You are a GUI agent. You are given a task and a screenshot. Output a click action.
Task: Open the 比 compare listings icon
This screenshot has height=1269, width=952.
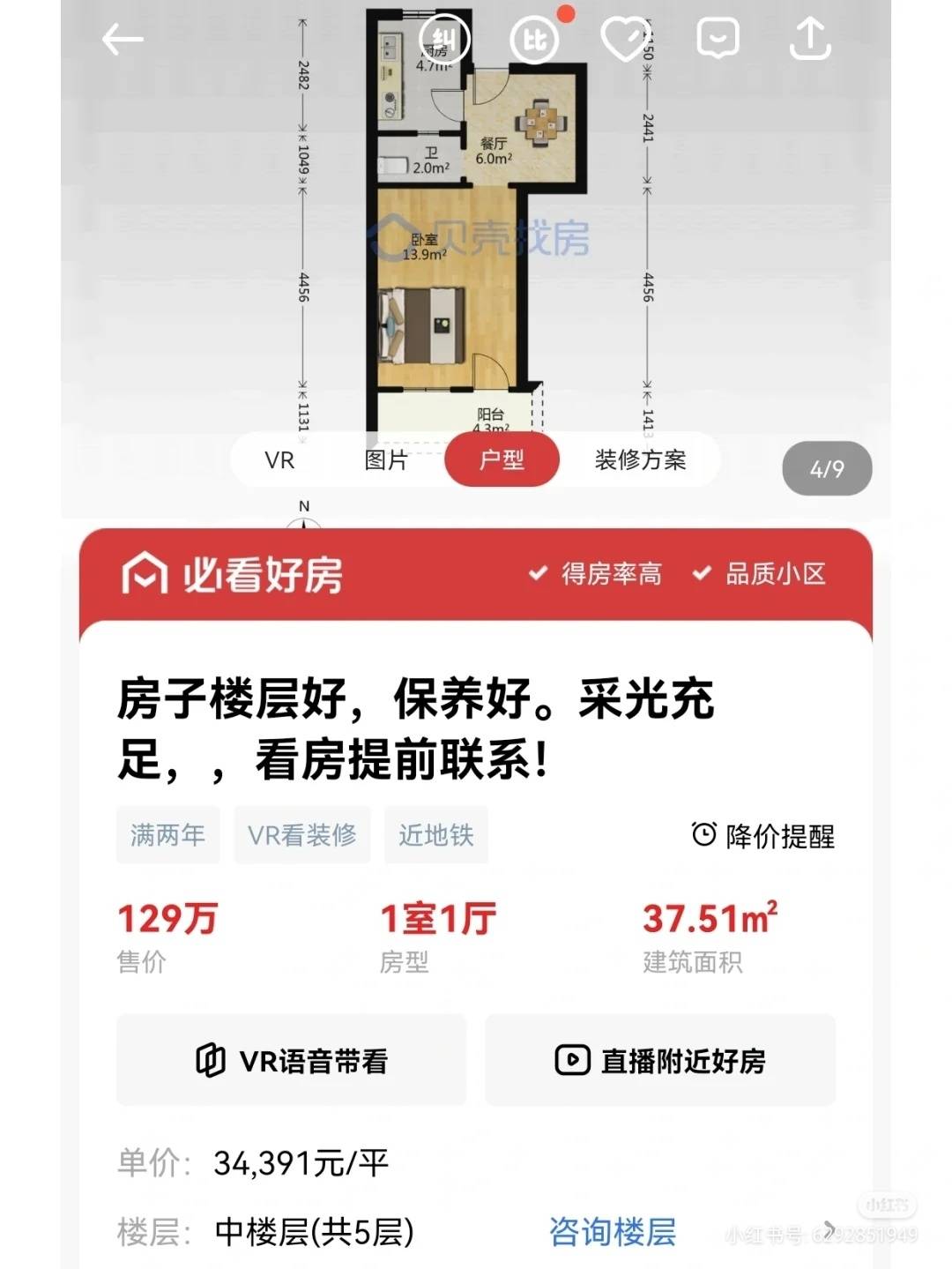point(536,39)
